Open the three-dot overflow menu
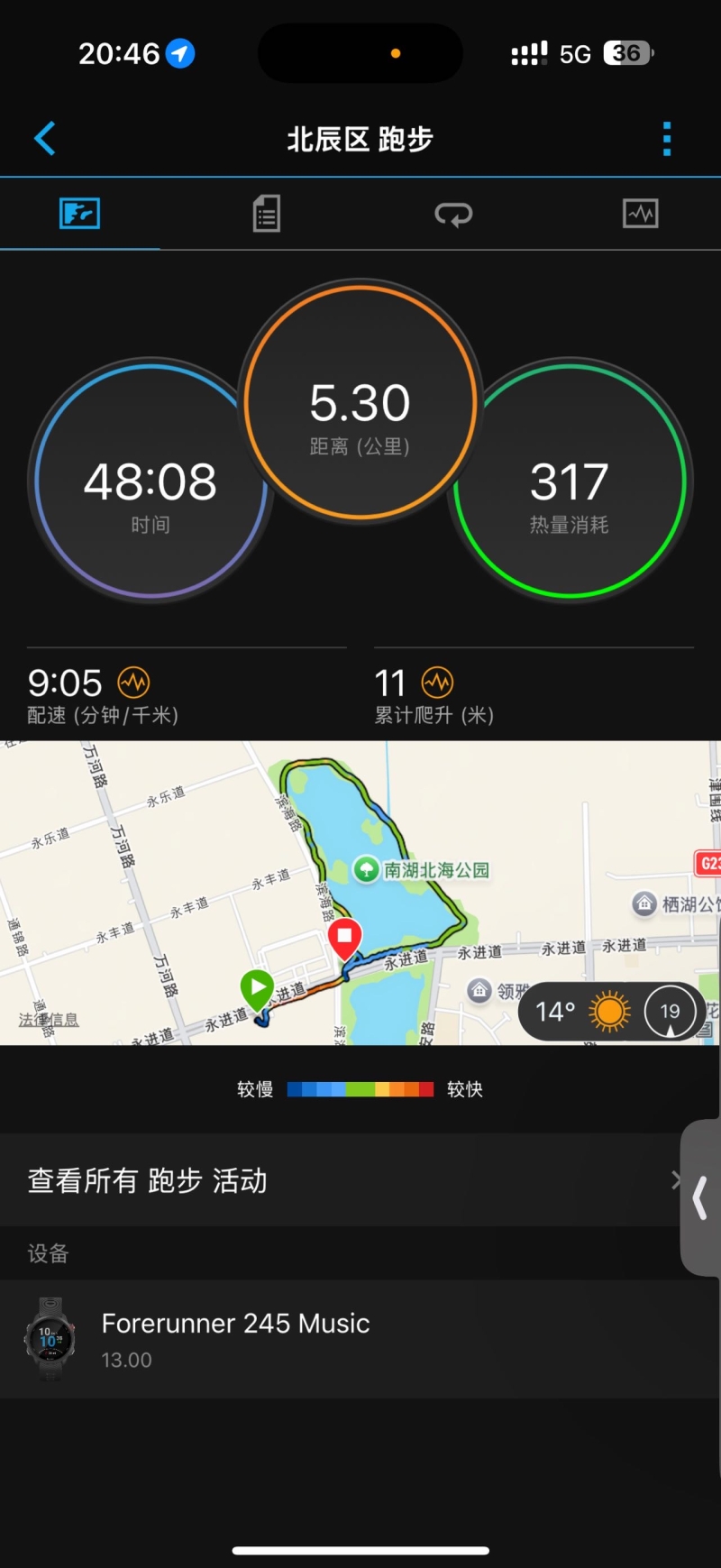721x1568 pixels. point(667,139)
